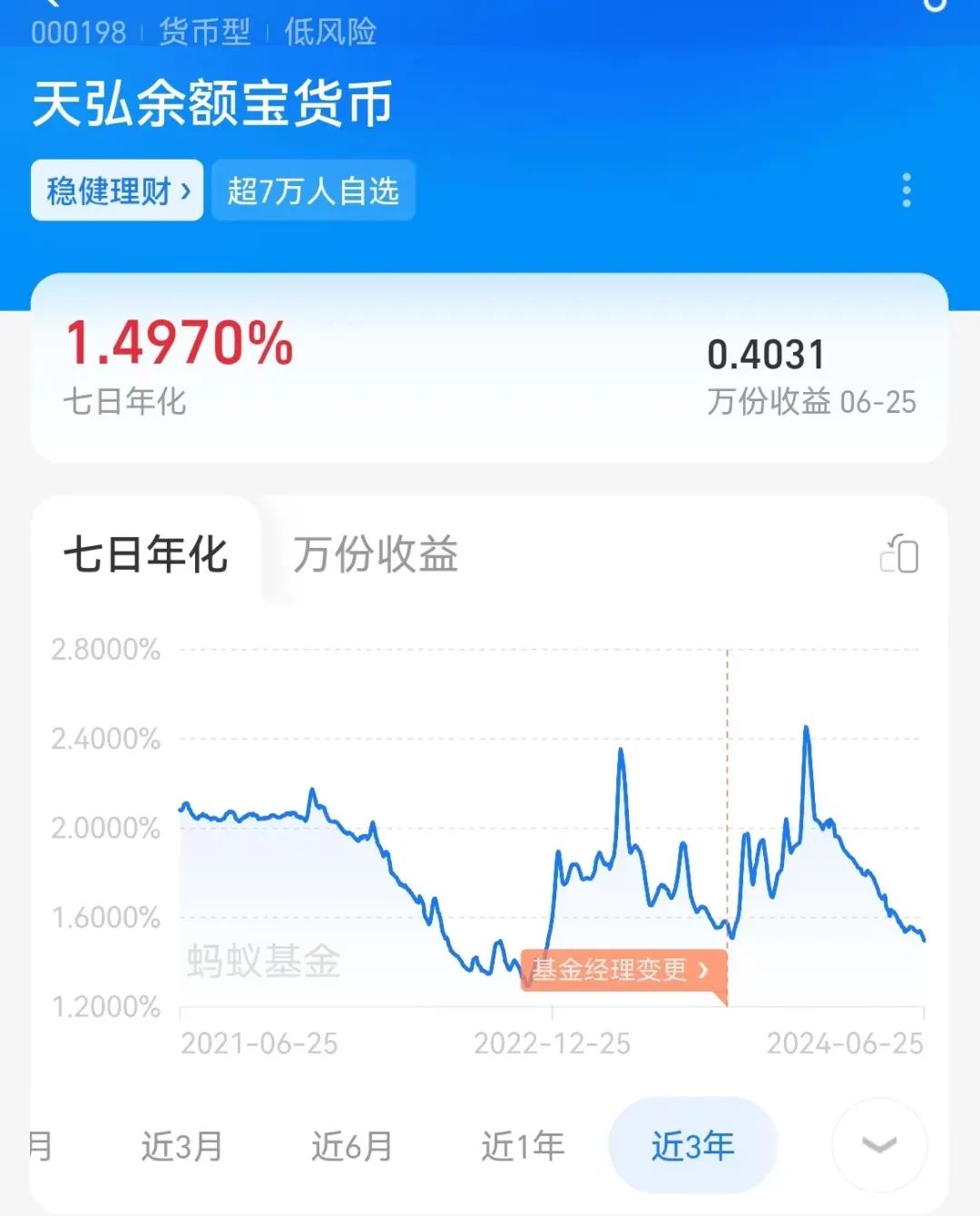The image size is (980, 1216).
Task: Expand more time range options
Action: (878, 1144)
